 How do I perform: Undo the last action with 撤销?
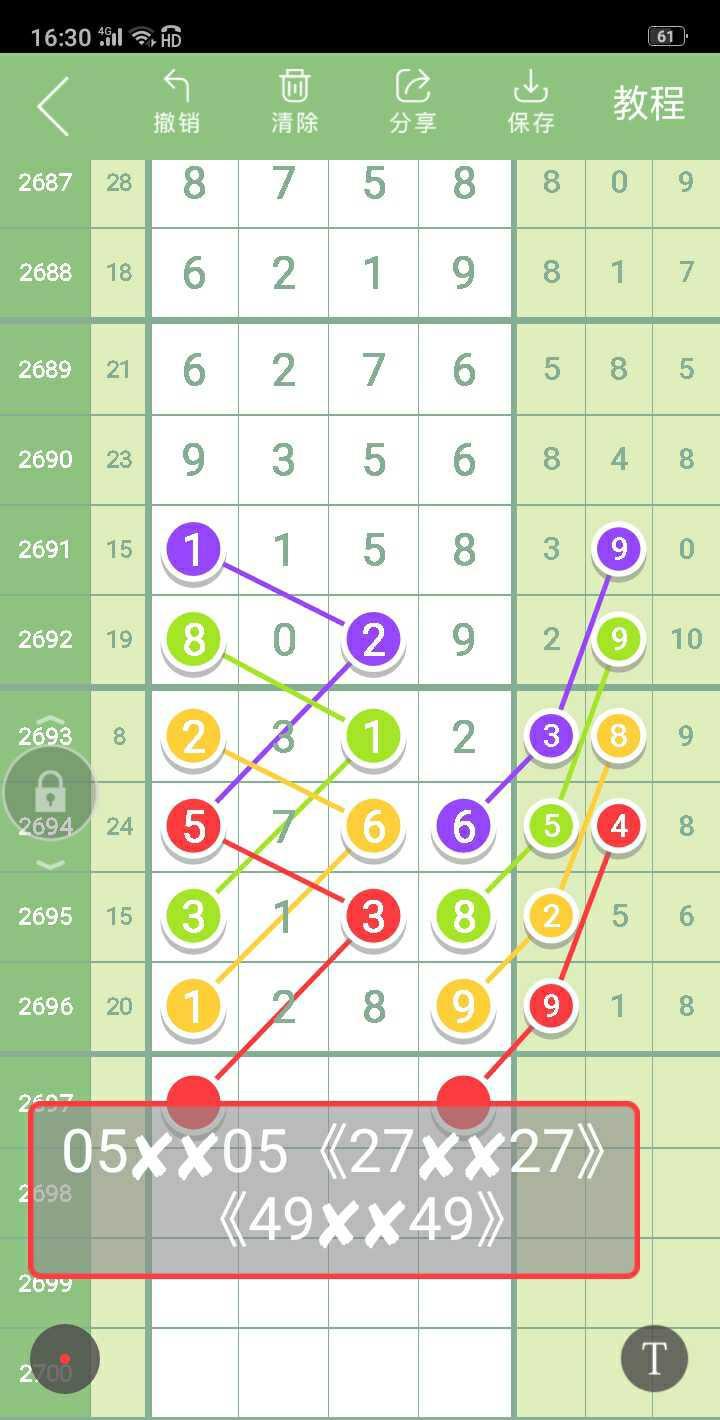pos(176,102)
